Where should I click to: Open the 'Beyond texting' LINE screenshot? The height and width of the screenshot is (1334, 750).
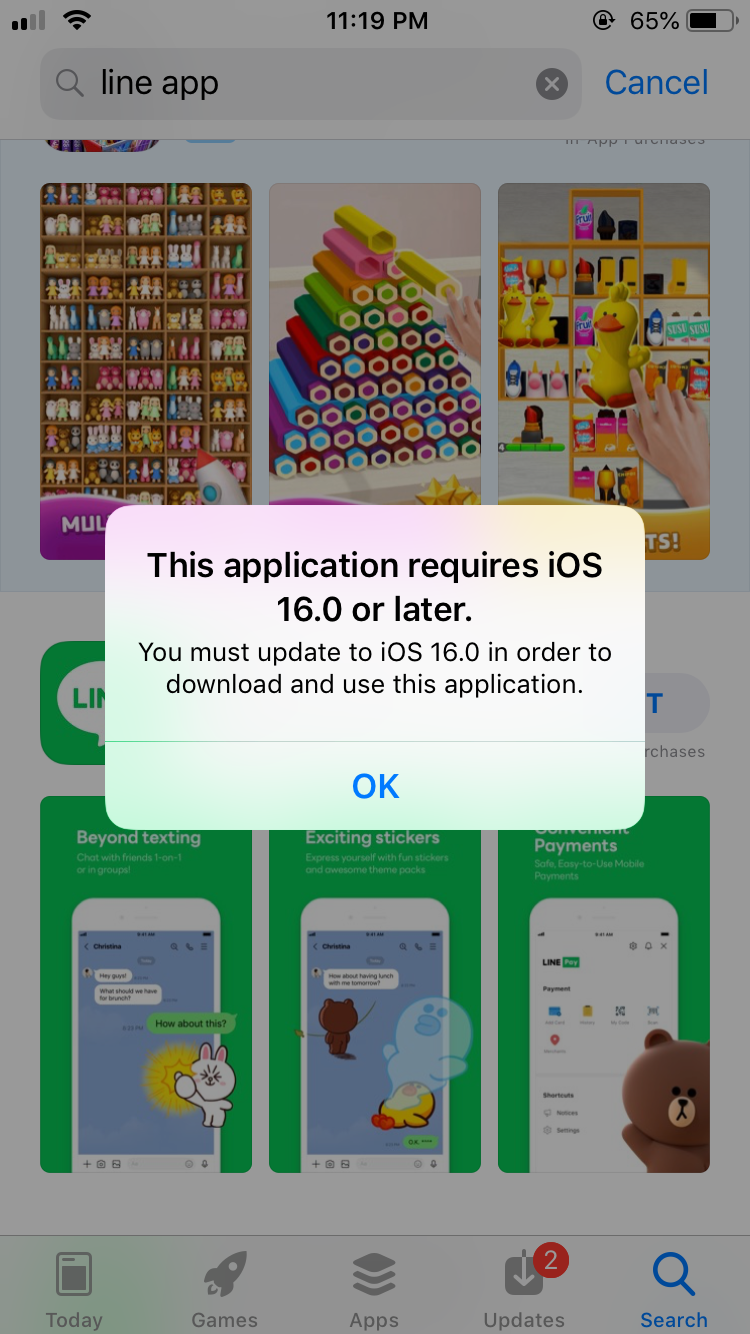pos(146,984)
